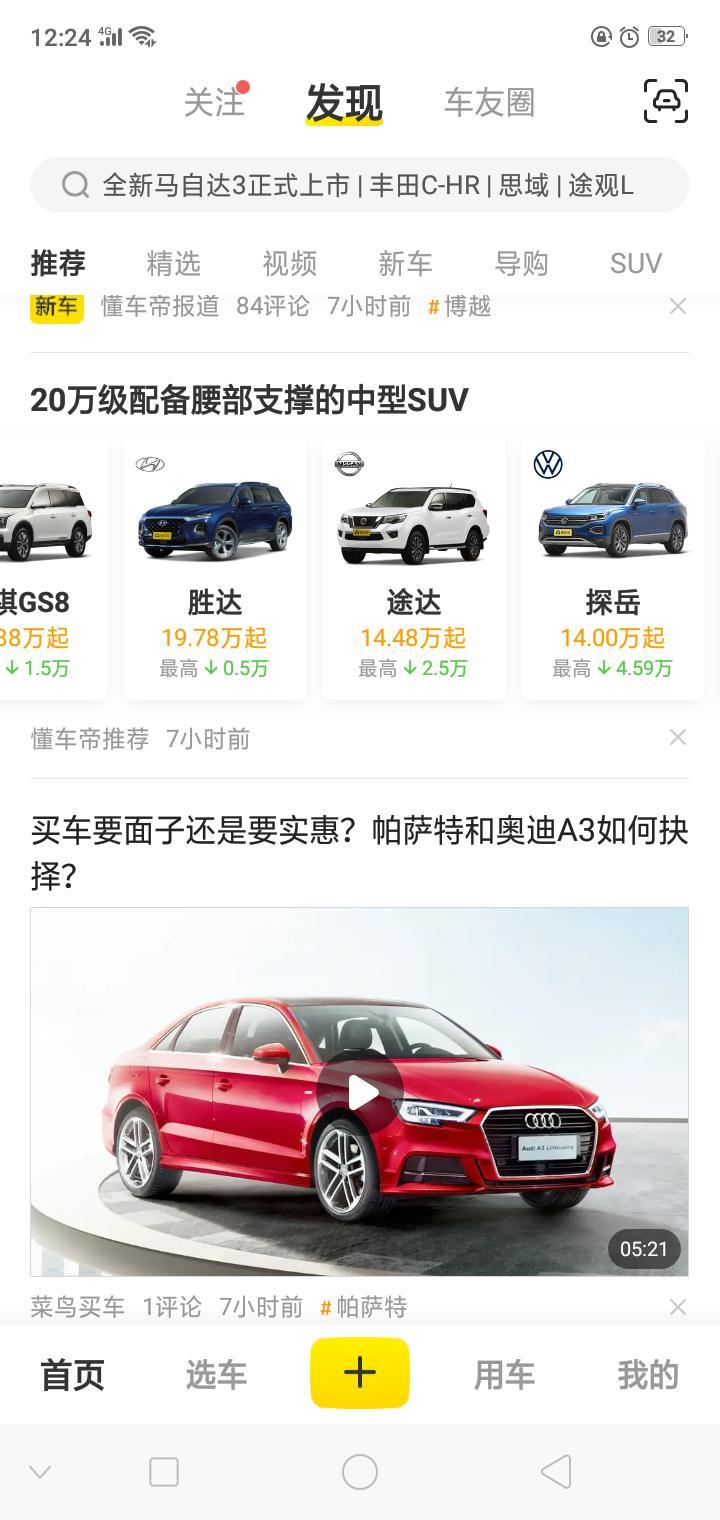Go to the 我的 tab

(x=648, y=1375)
